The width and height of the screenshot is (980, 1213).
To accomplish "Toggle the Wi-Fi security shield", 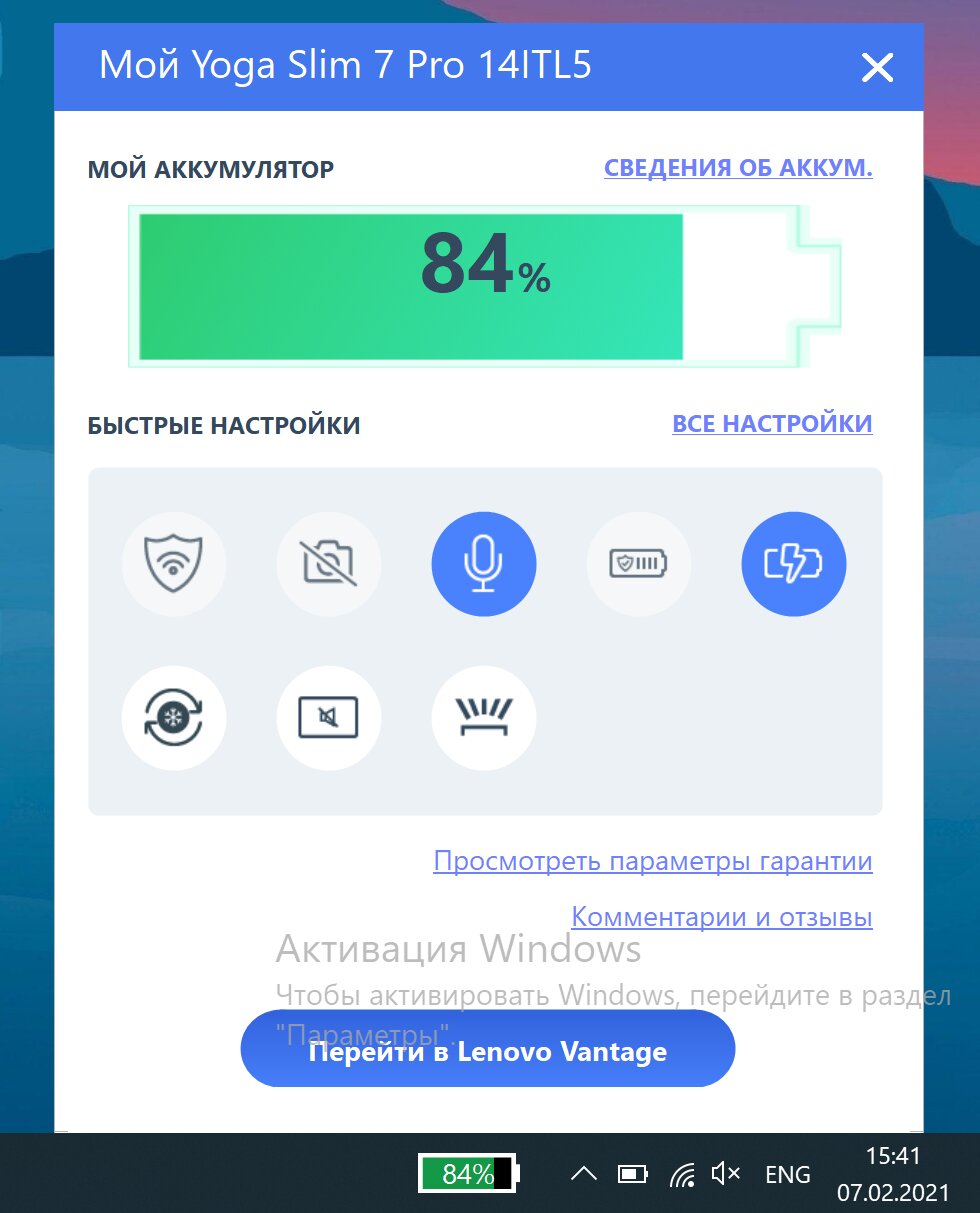I will (x=174, y=565).
